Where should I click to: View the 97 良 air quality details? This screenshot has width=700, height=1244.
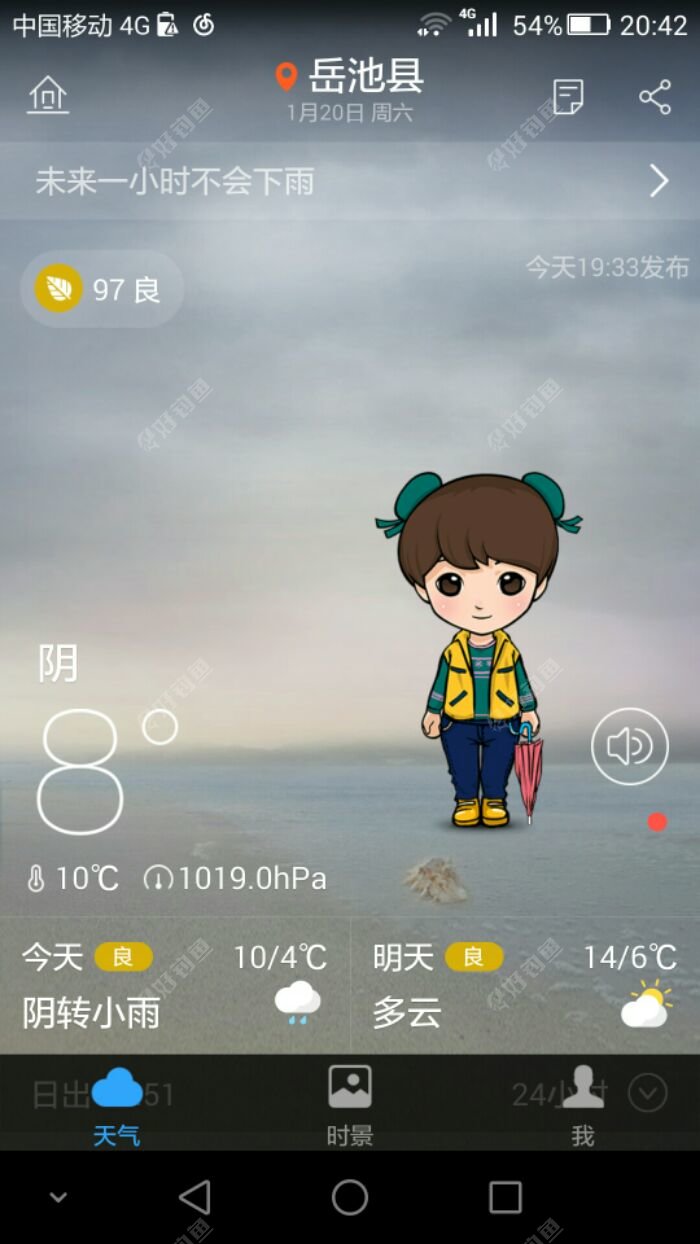click(x=102, y=290)
